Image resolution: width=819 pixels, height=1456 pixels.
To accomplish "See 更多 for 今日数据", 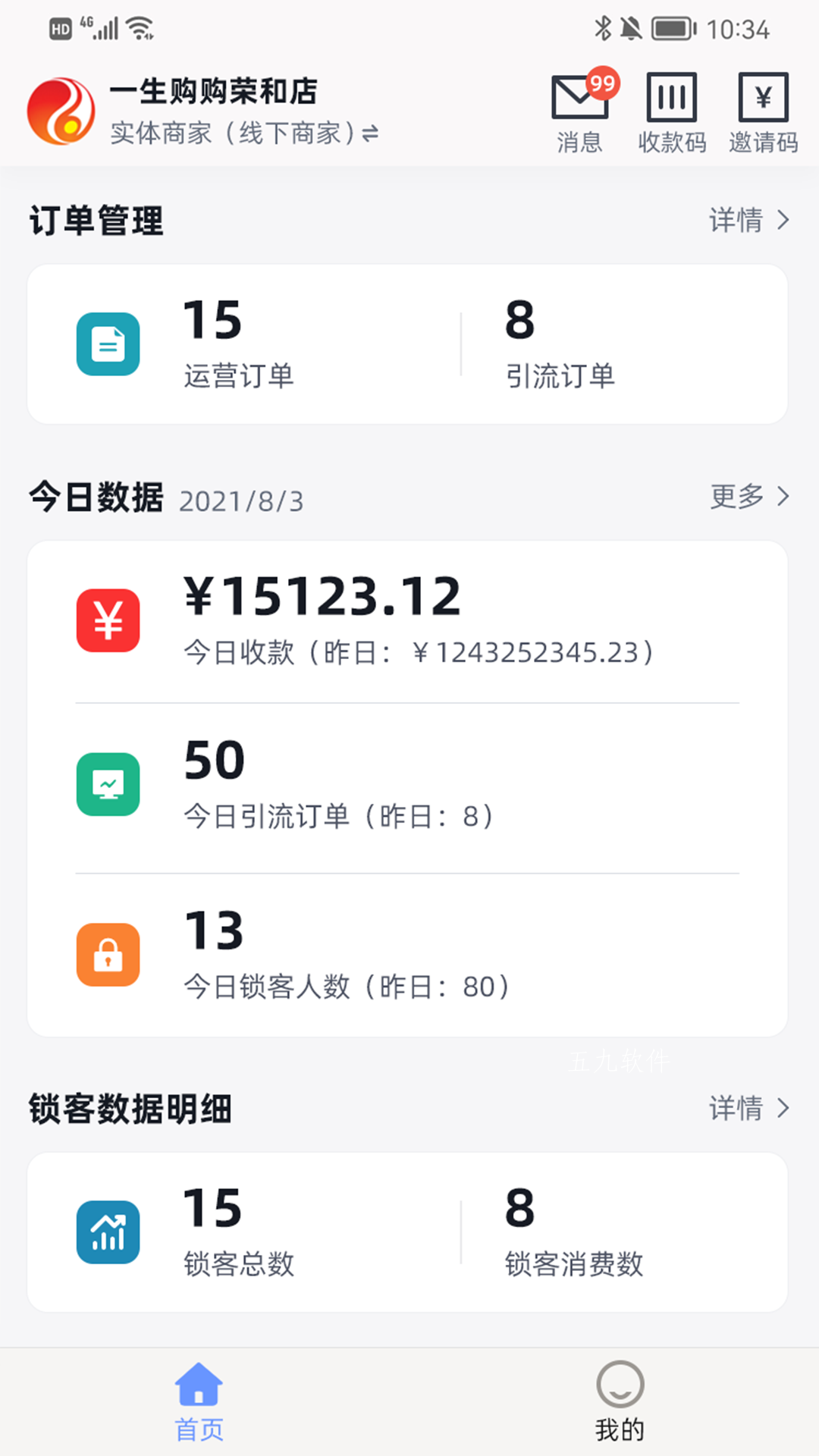I will click(748, 497).
